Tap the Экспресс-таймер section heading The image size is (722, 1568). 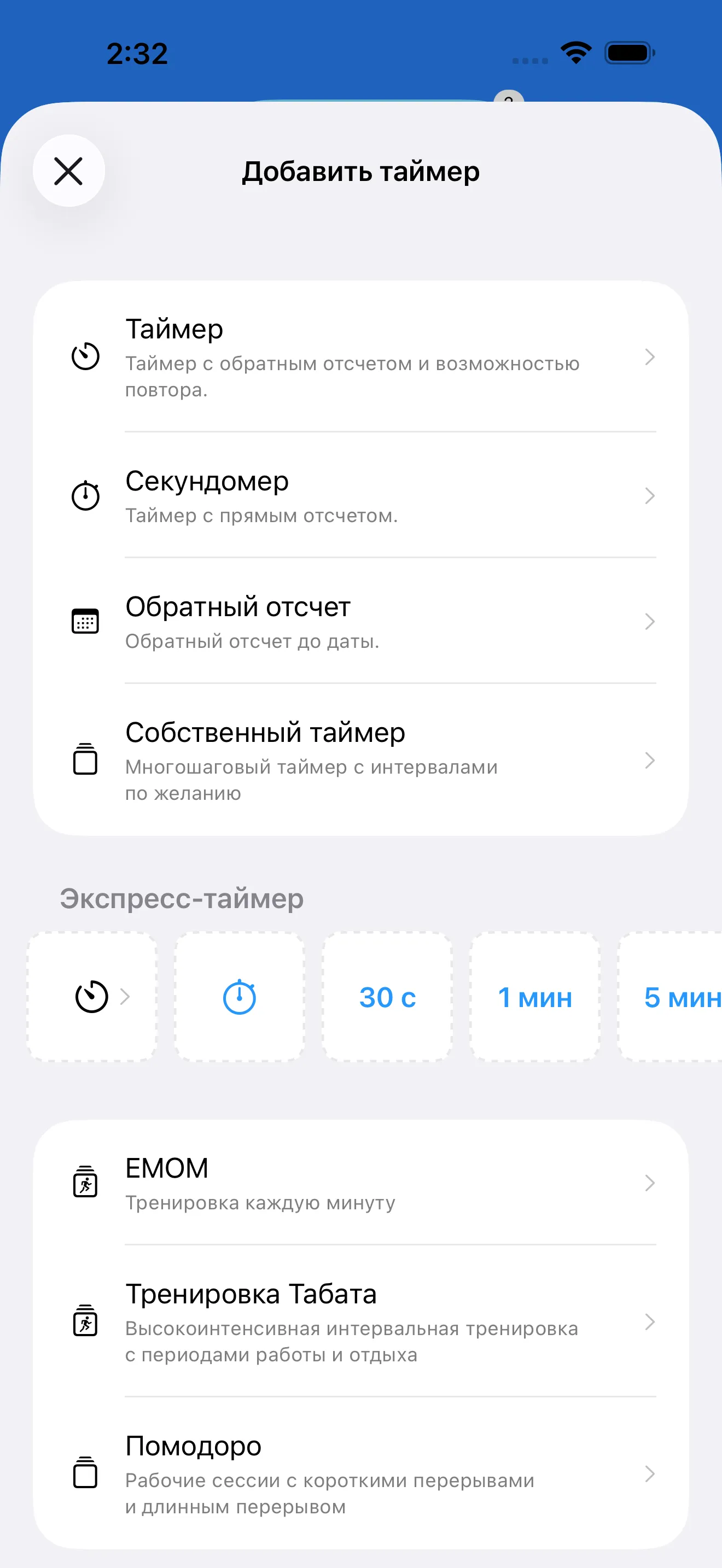coord(181,898)
